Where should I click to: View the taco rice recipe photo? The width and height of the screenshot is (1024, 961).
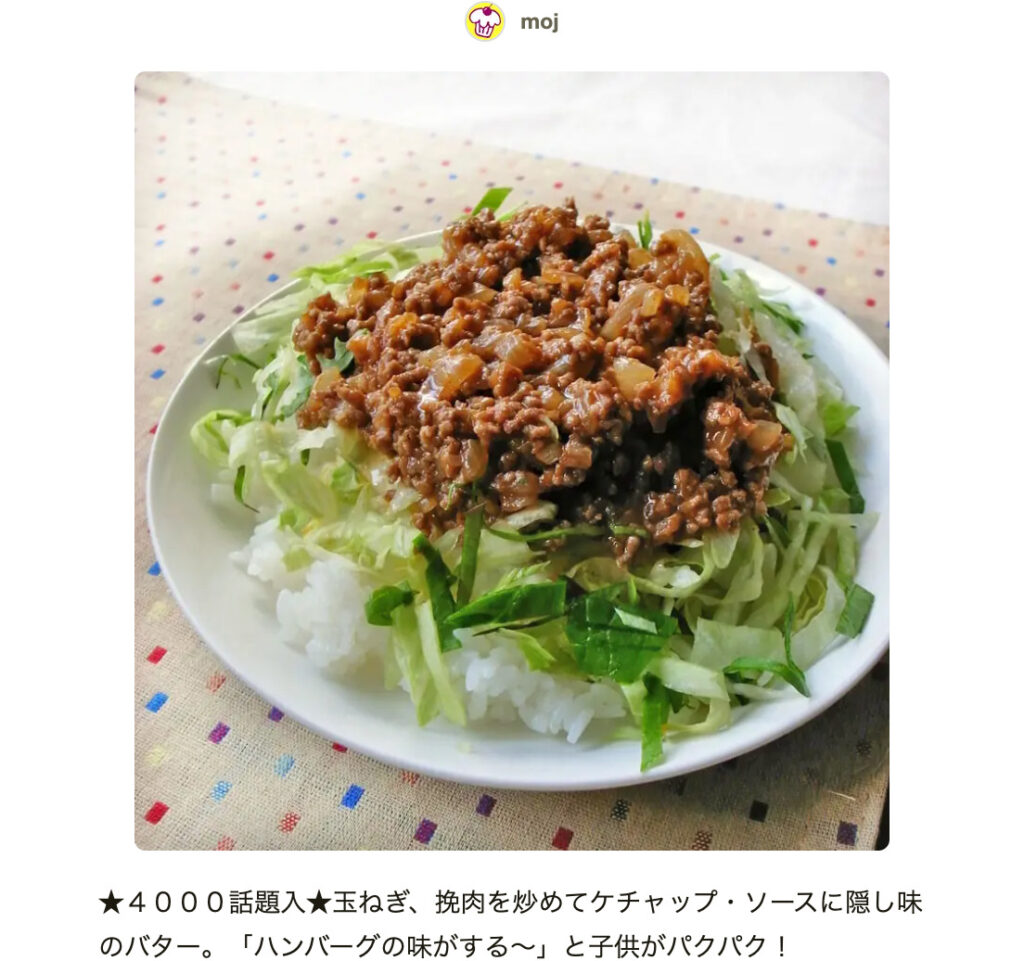[511, 460]
